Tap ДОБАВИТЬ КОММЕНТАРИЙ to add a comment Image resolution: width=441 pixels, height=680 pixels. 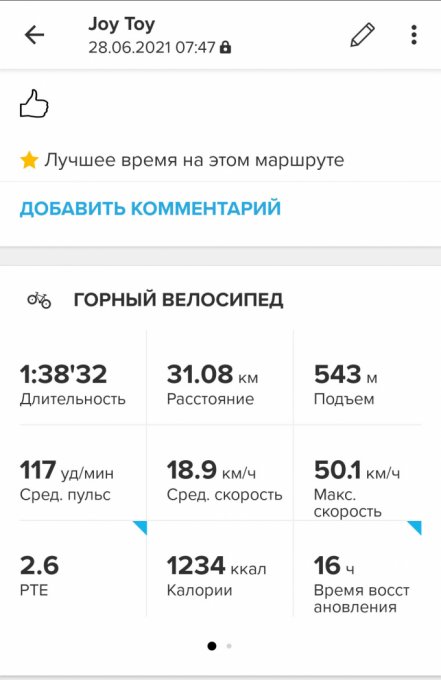point(150,208)
